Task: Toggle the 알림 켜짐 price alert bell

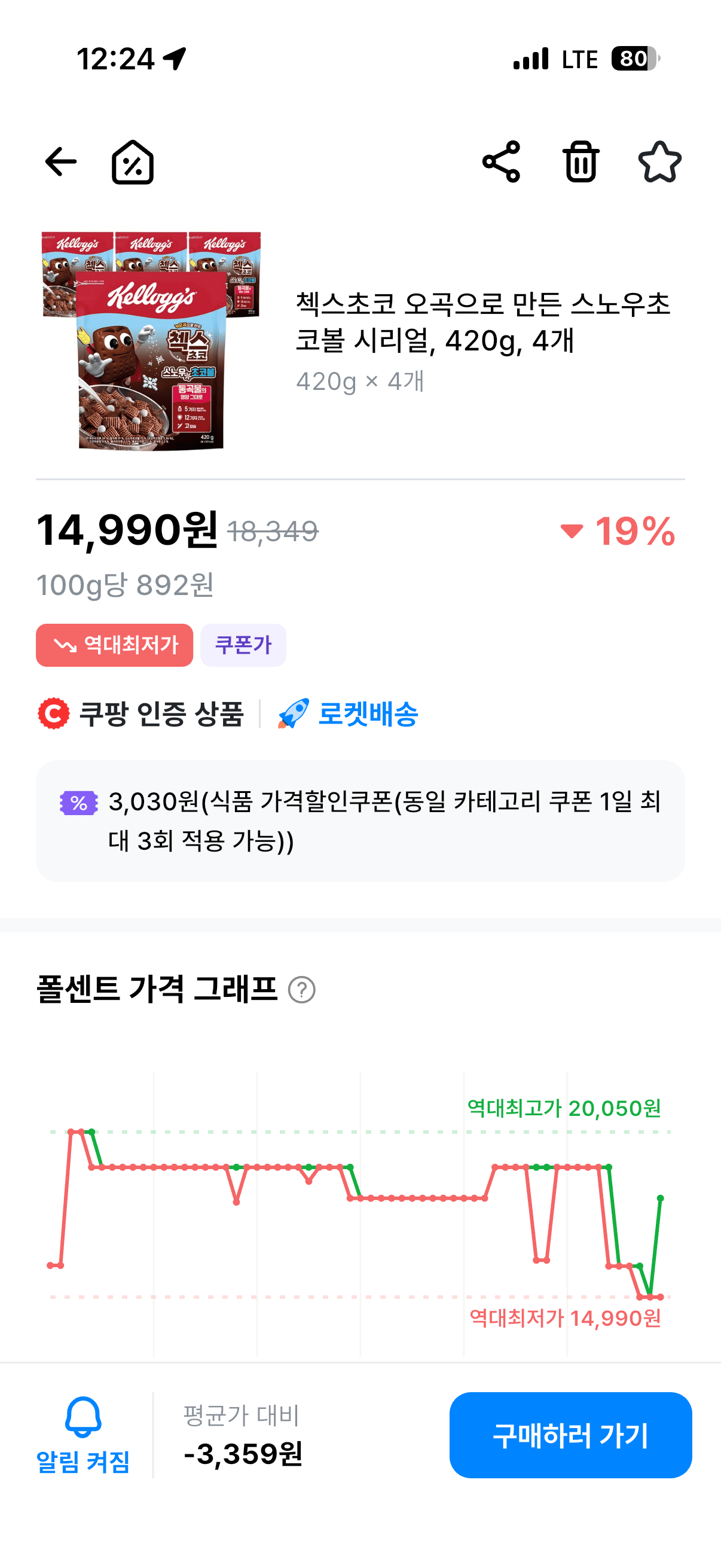Action: pyautogui.click(x=83, y=1434)
